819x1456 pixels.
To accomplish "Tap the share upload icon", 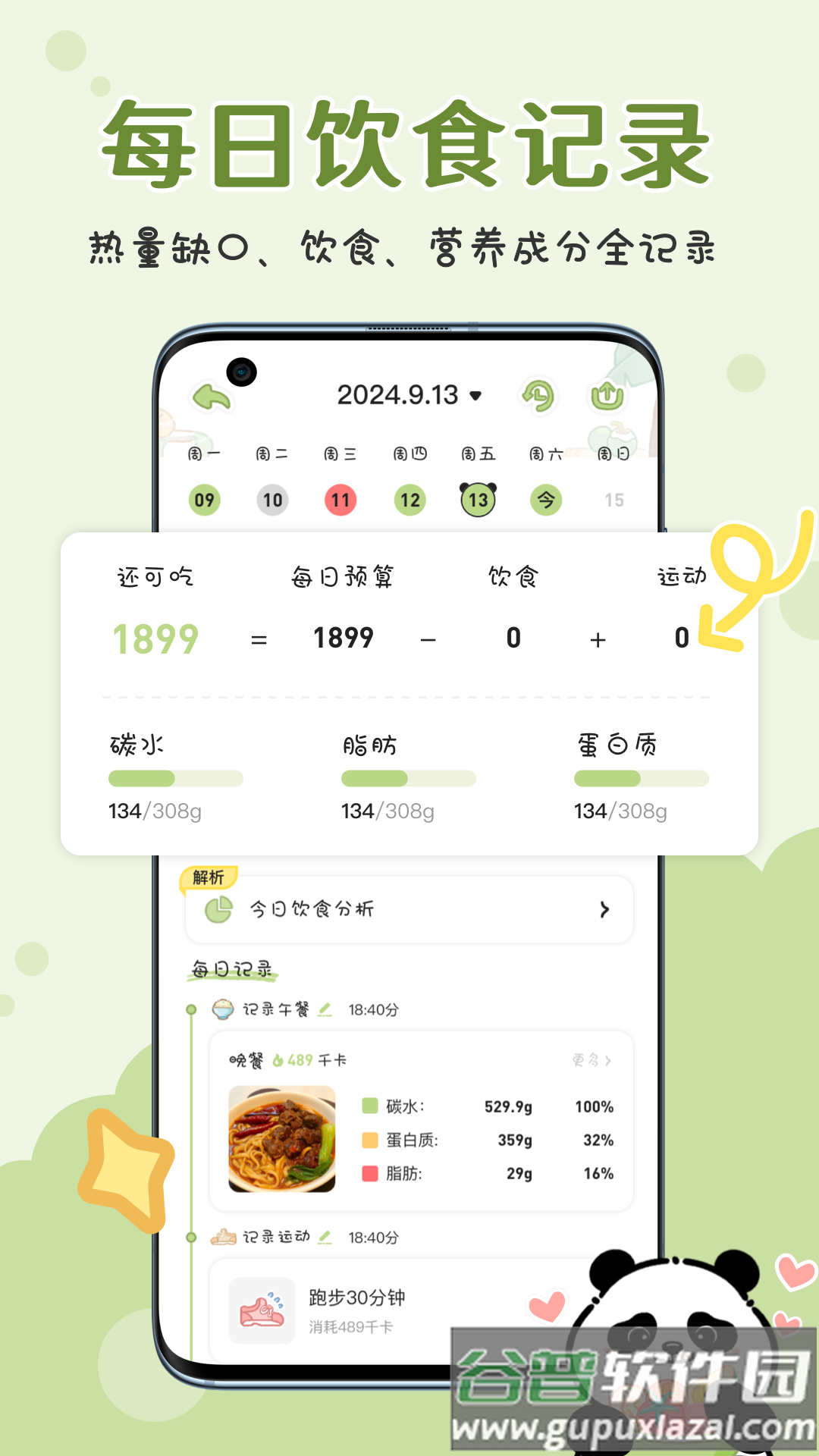I will coord(607,395).
